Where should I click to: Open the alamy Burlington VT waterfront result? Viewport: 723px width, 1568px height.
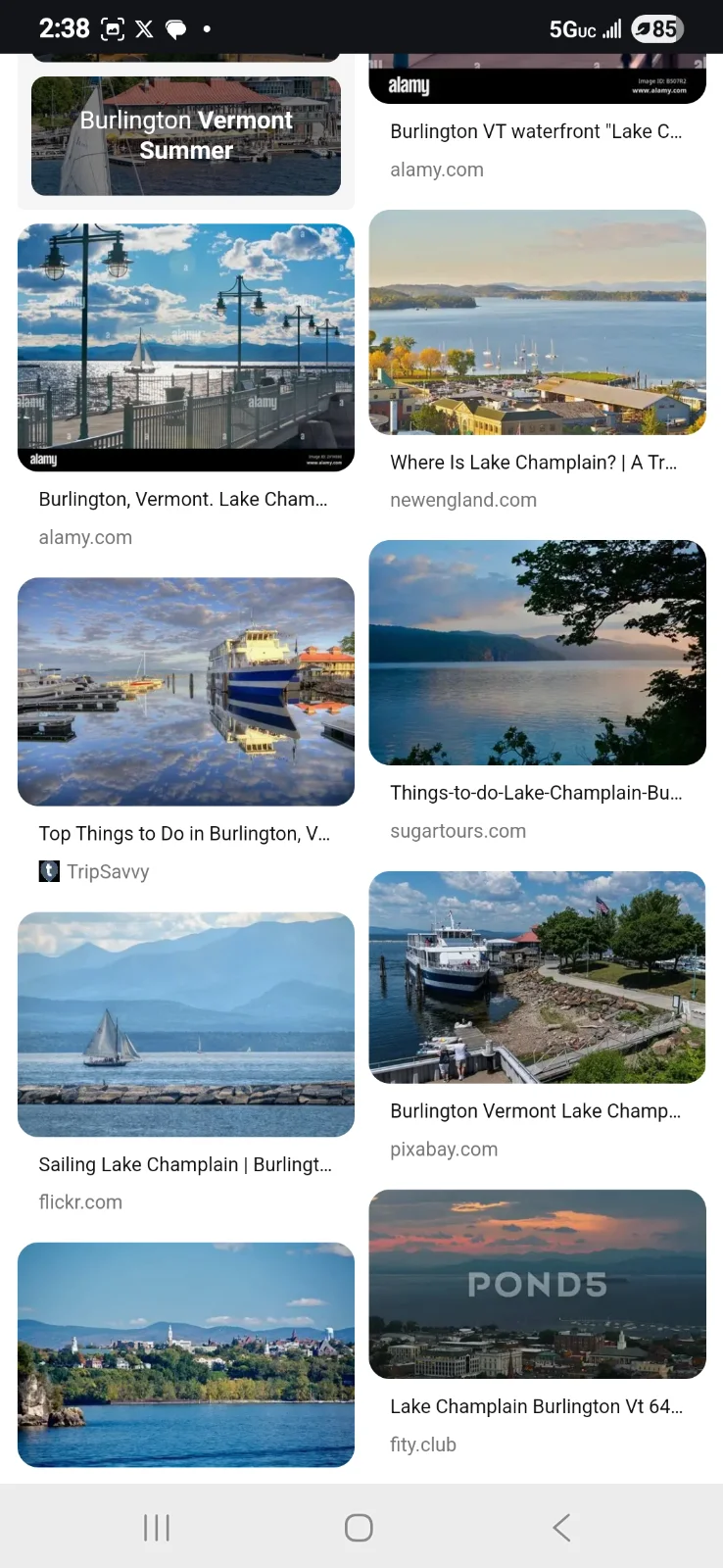coord(537,80)
